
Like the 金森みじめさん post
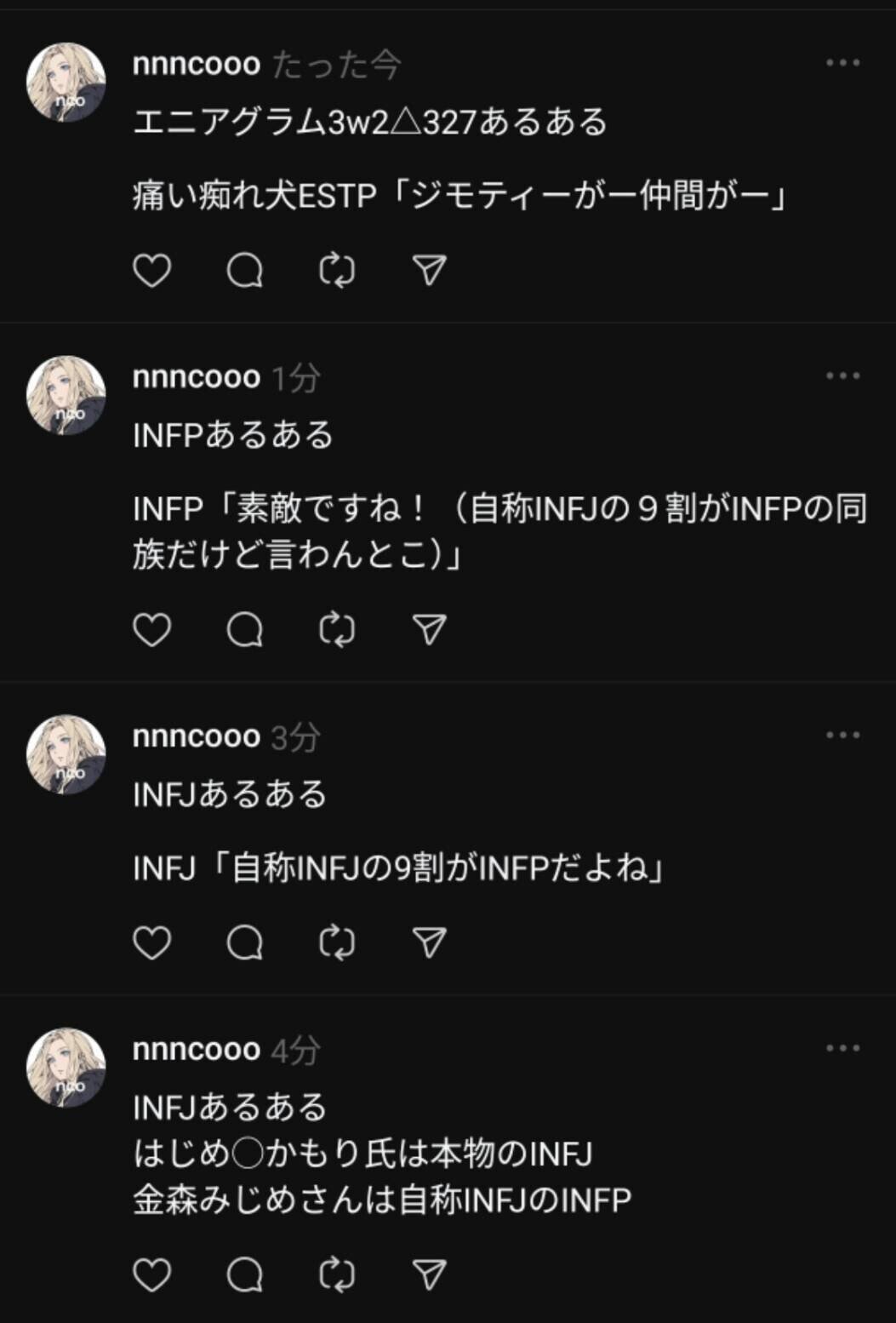coord(152,1275)
